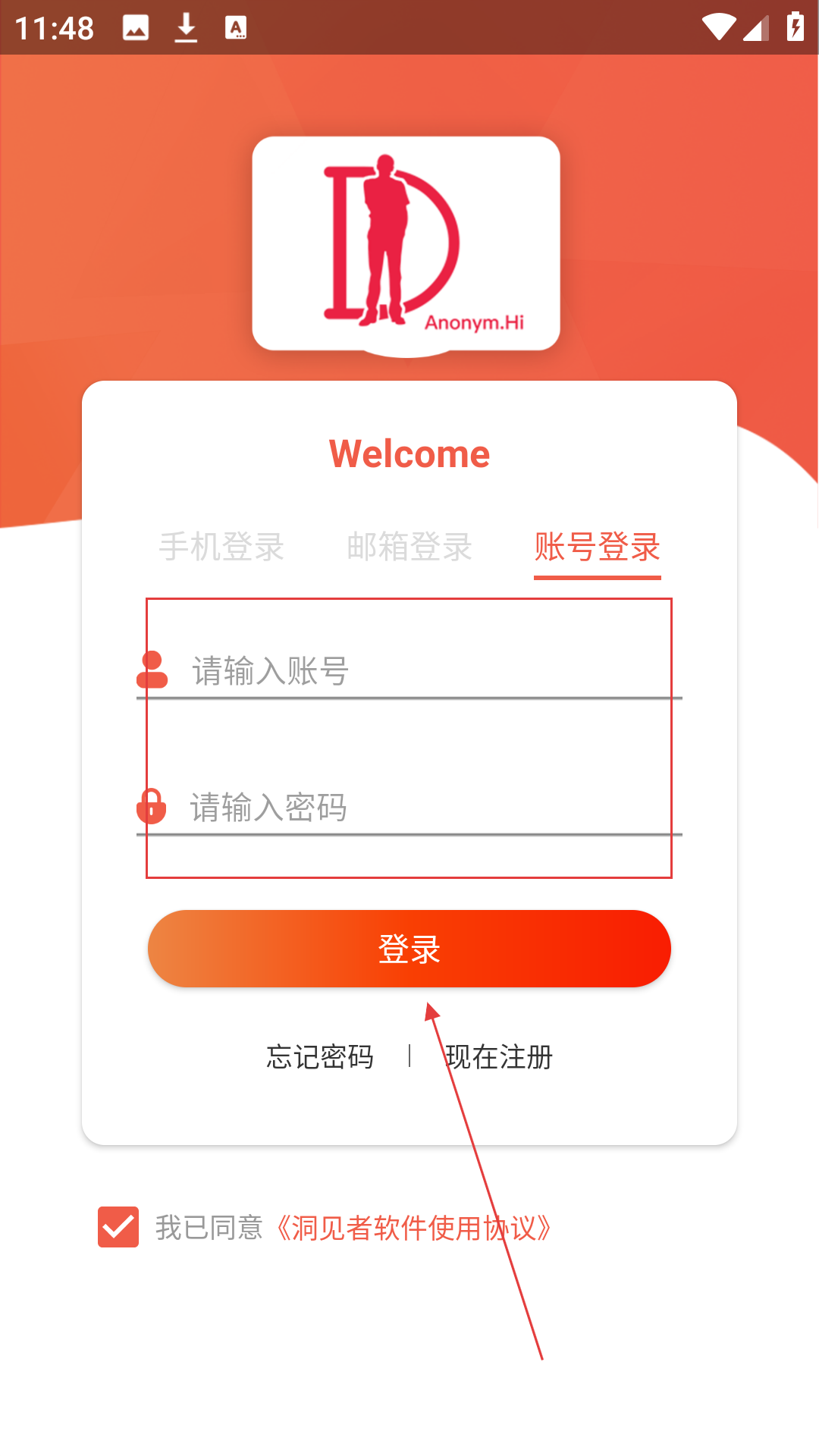Image resolution: width=819 pixels, height=1456 pixels.
Task: Tap the 登录 login button
Action: click(x=409, y=949)
